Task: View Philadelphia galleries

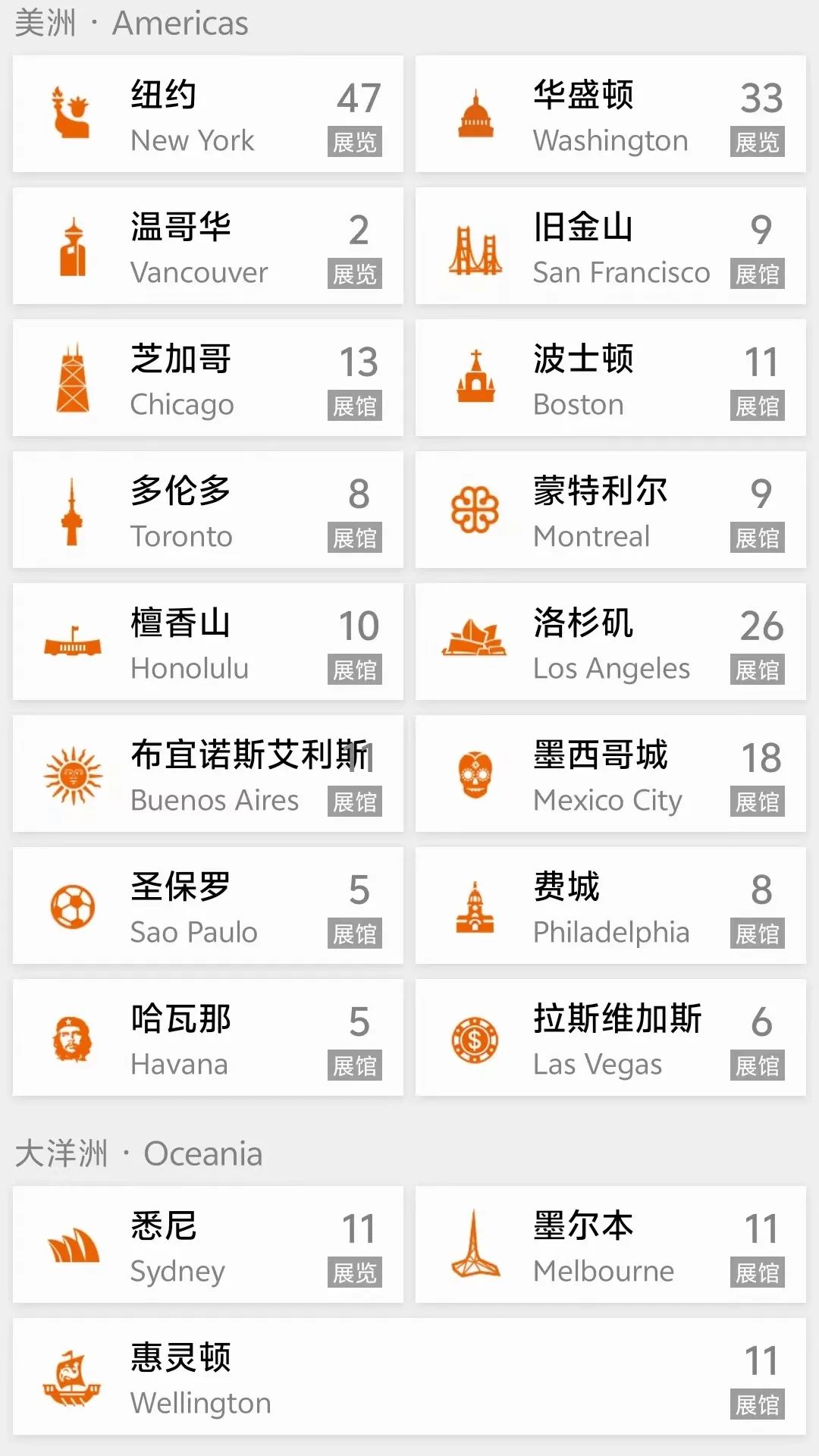Action: (x=610, y=905)
